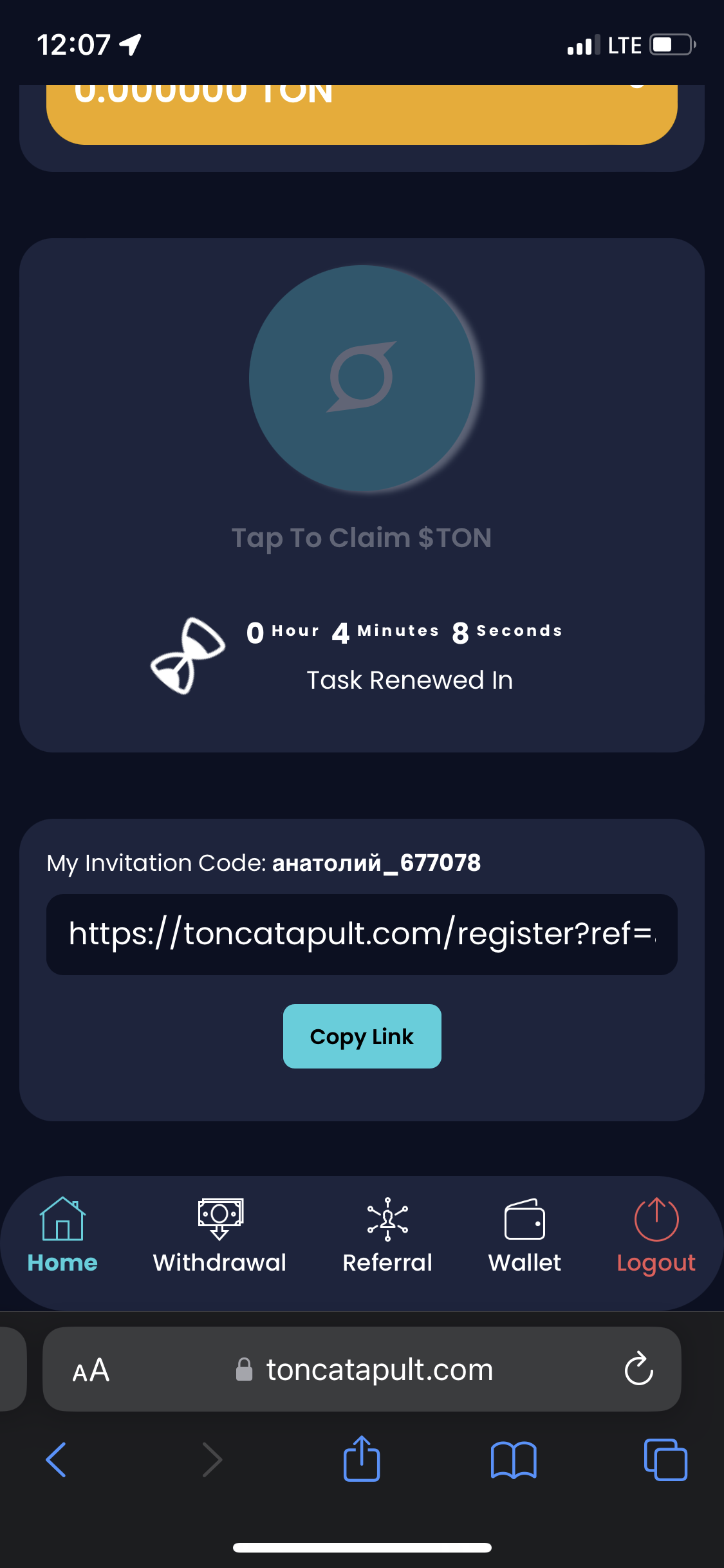Share this page from Safari

tap(362, 1459)
